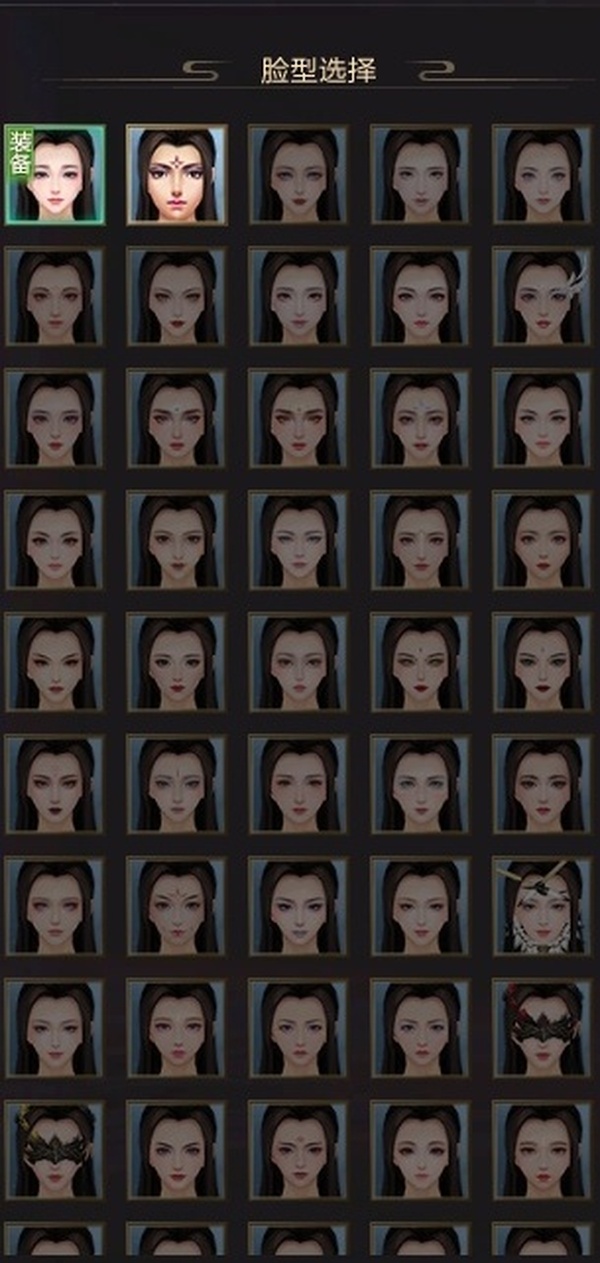This screenshot has width=600, height=1263.
Task: Choose the face wearing black mask with red flower
Action: pos(541,1028)
